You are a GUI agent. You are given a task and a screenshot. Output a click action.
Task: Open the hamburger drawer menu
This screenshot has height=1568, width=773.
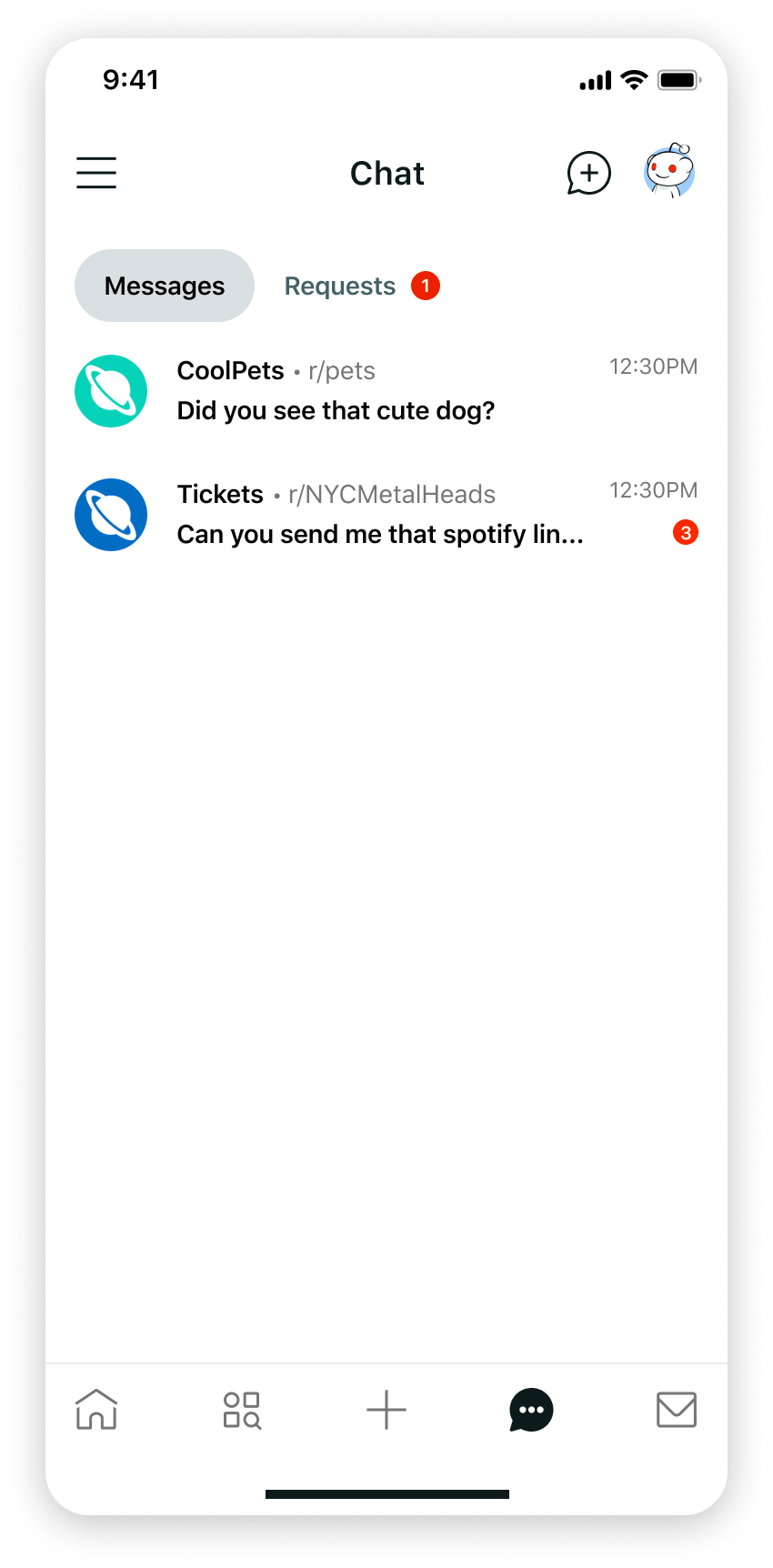[96, 173]
